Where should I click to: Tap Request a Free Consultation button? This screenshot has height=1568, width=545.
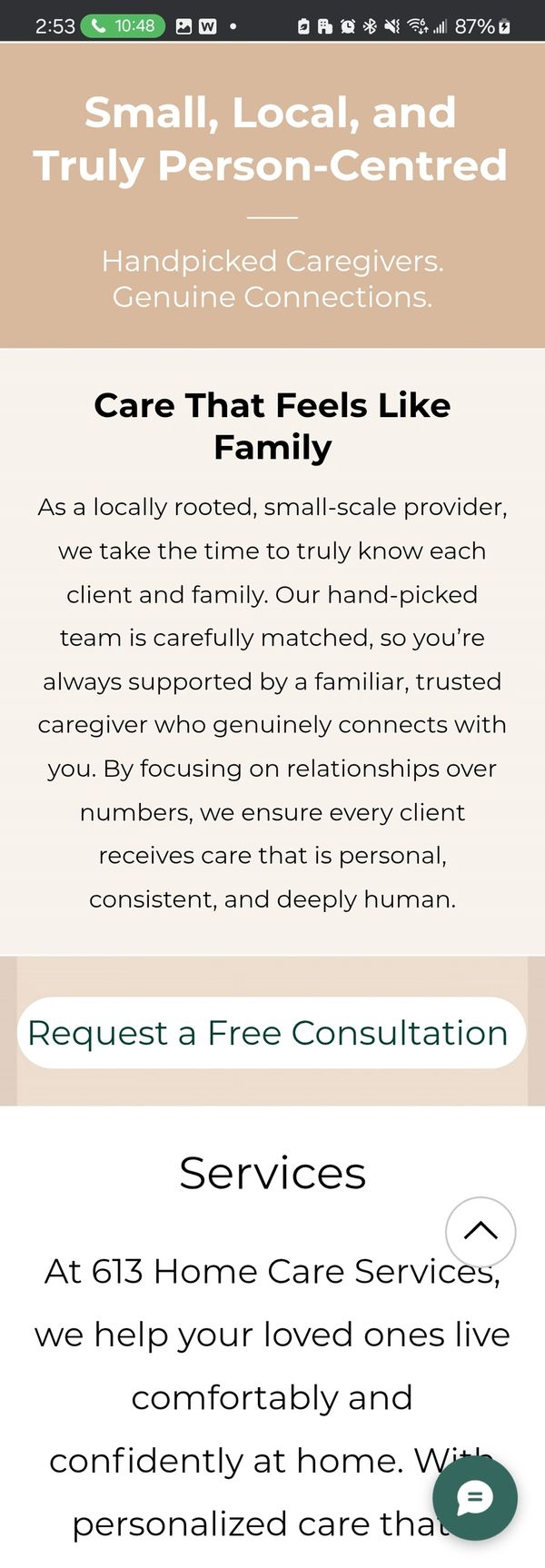coord(271,1033)
